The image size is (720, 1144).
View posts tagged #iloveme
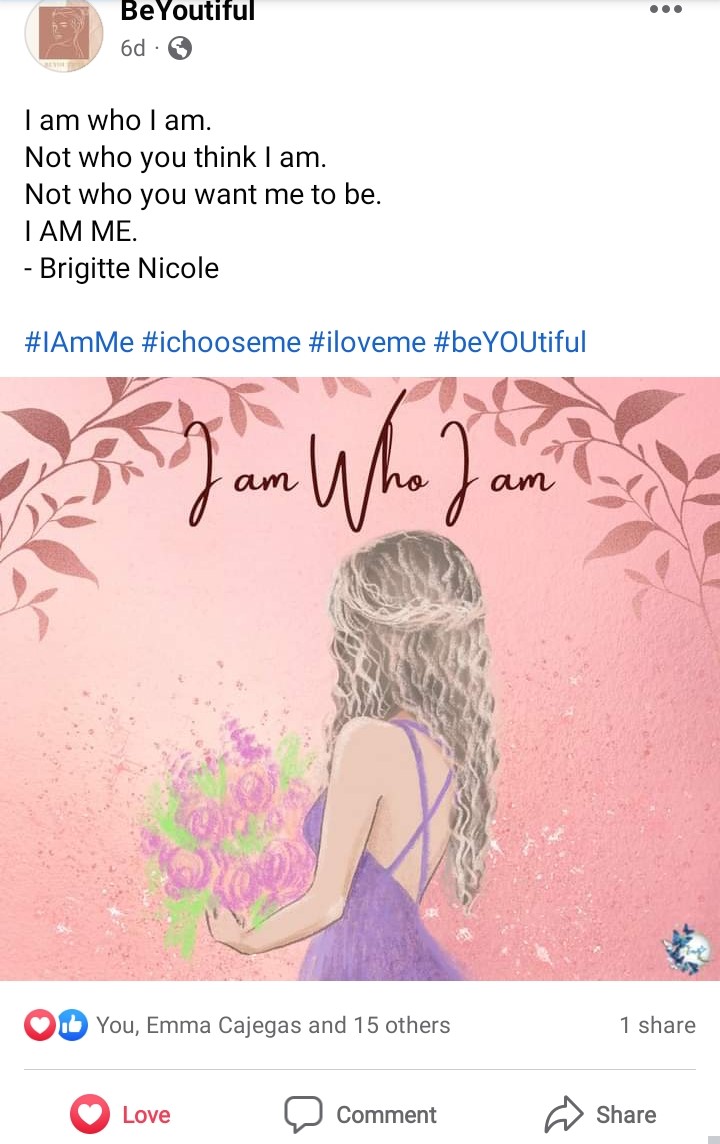(367, 342)
